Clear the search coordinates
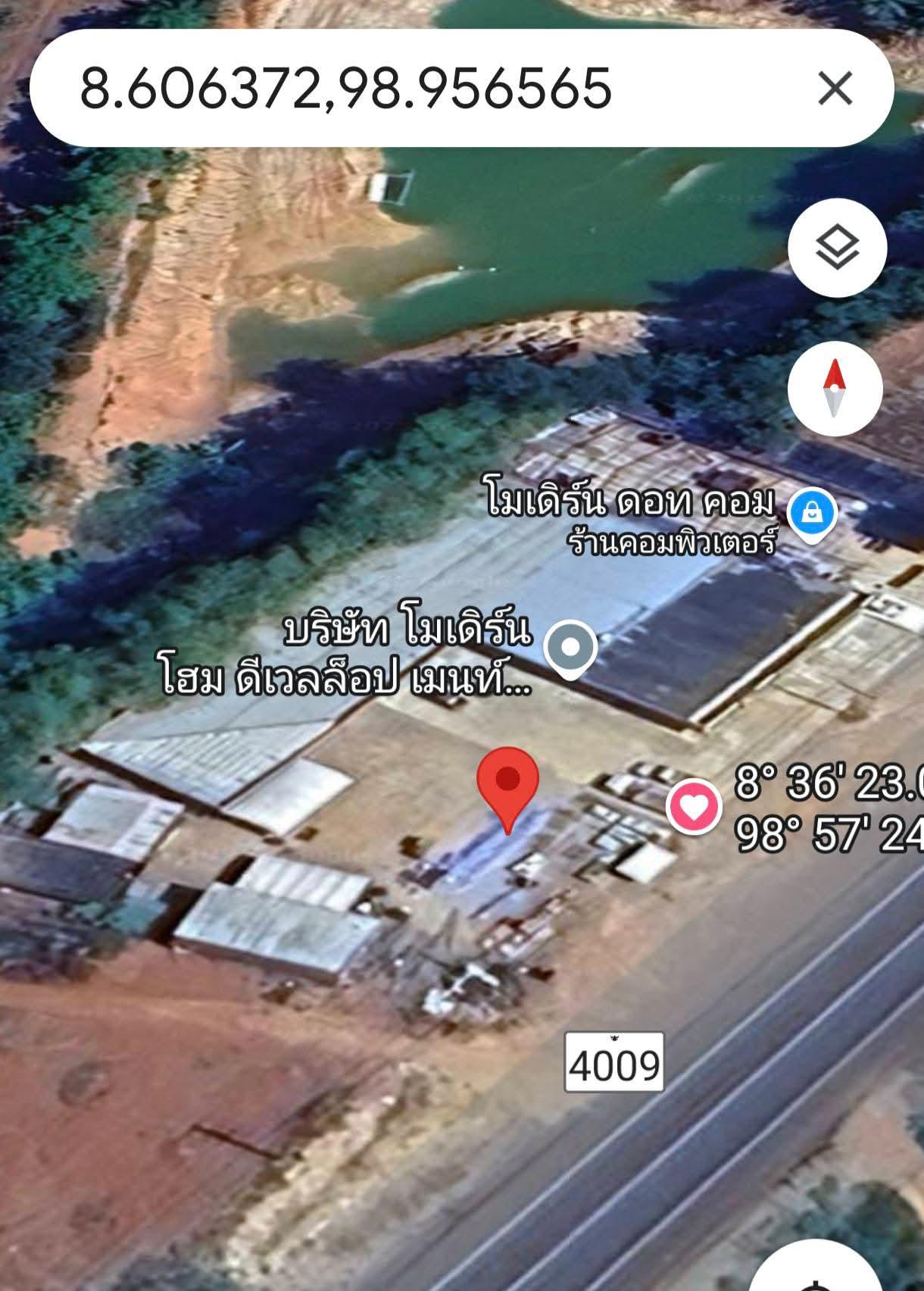Screen dimensions: 924x1291 coord(835,88)
